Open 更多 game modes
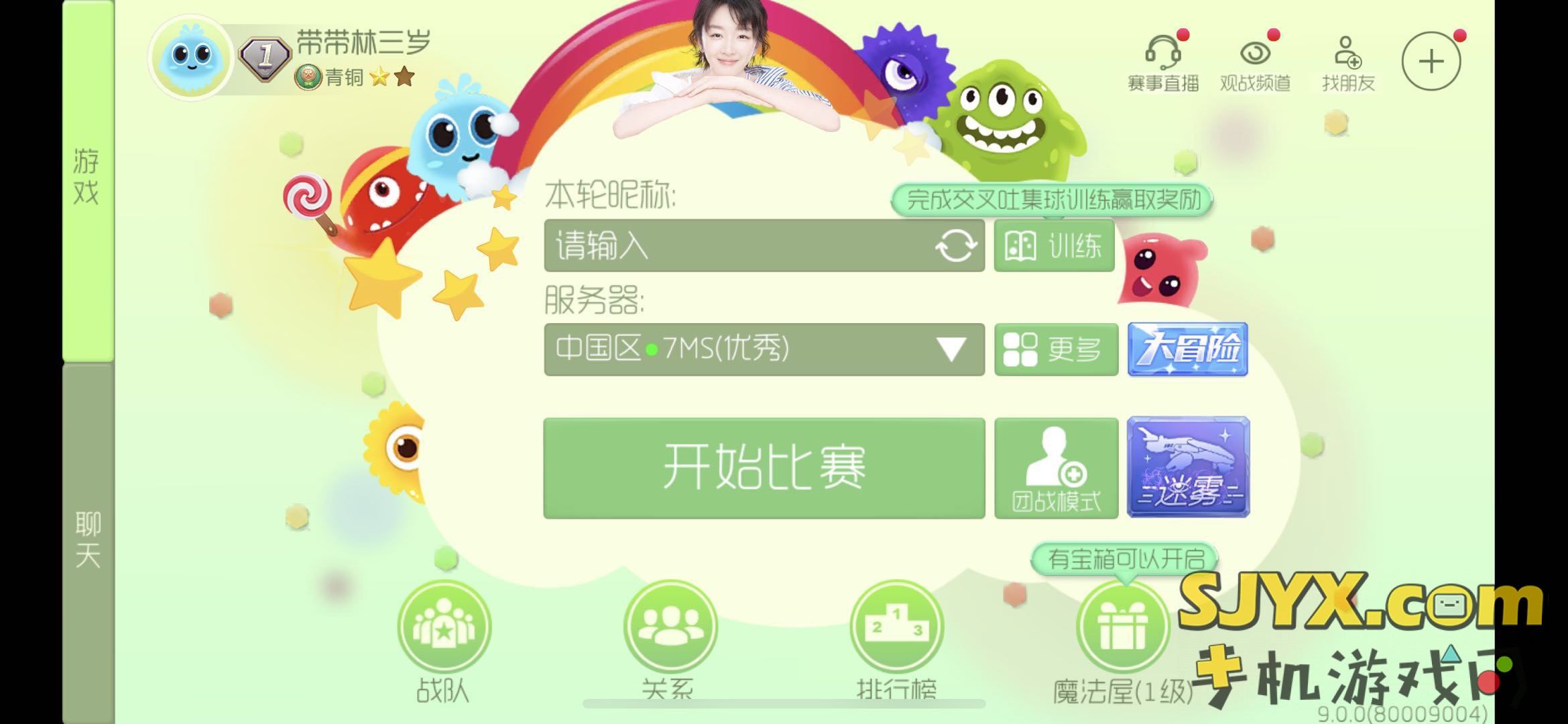 point(1055,349)
